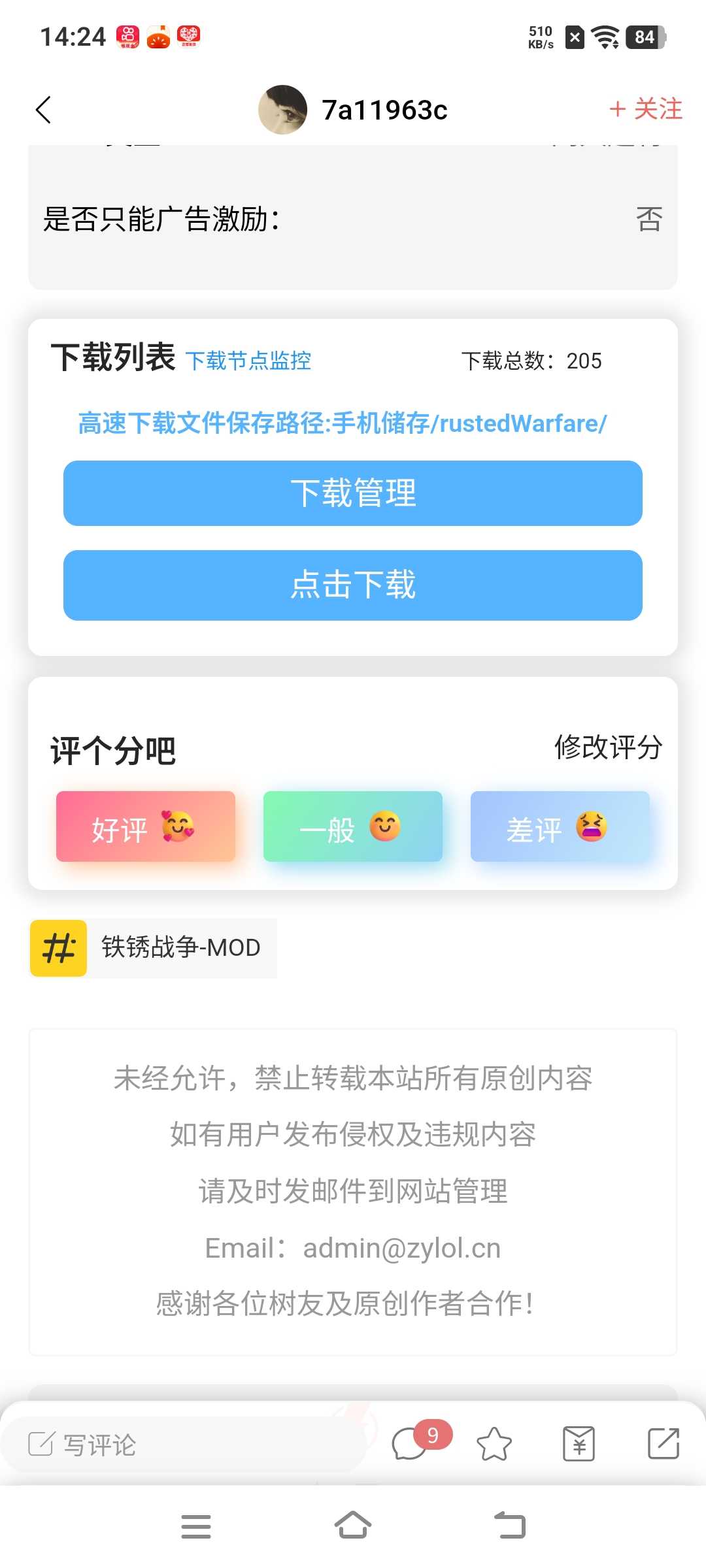This screenshot has height=1568, width=706.
Task: Go back using the header arrow
Action: 43,110
